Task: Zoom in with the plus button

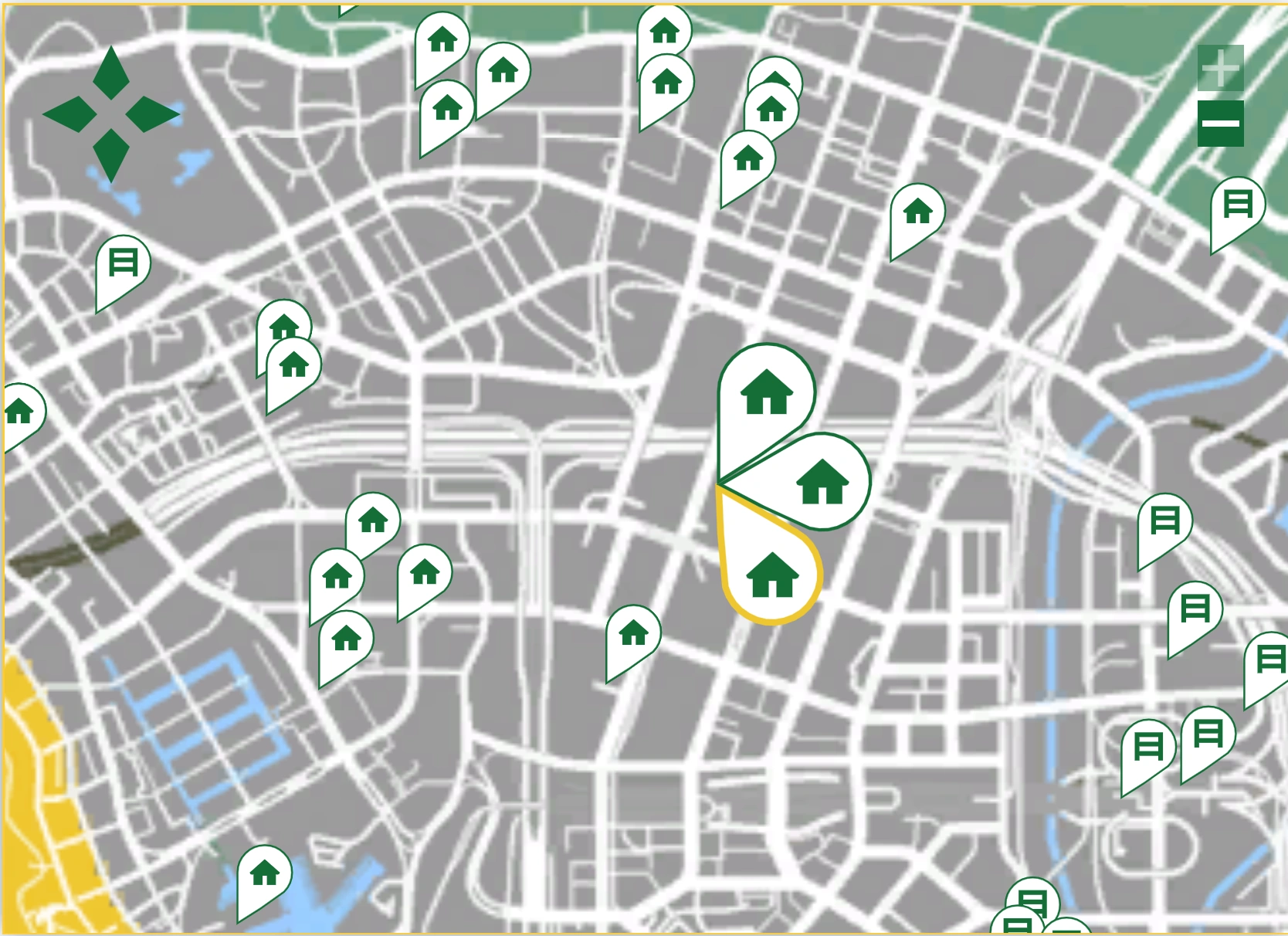Action: (1220, 69)
